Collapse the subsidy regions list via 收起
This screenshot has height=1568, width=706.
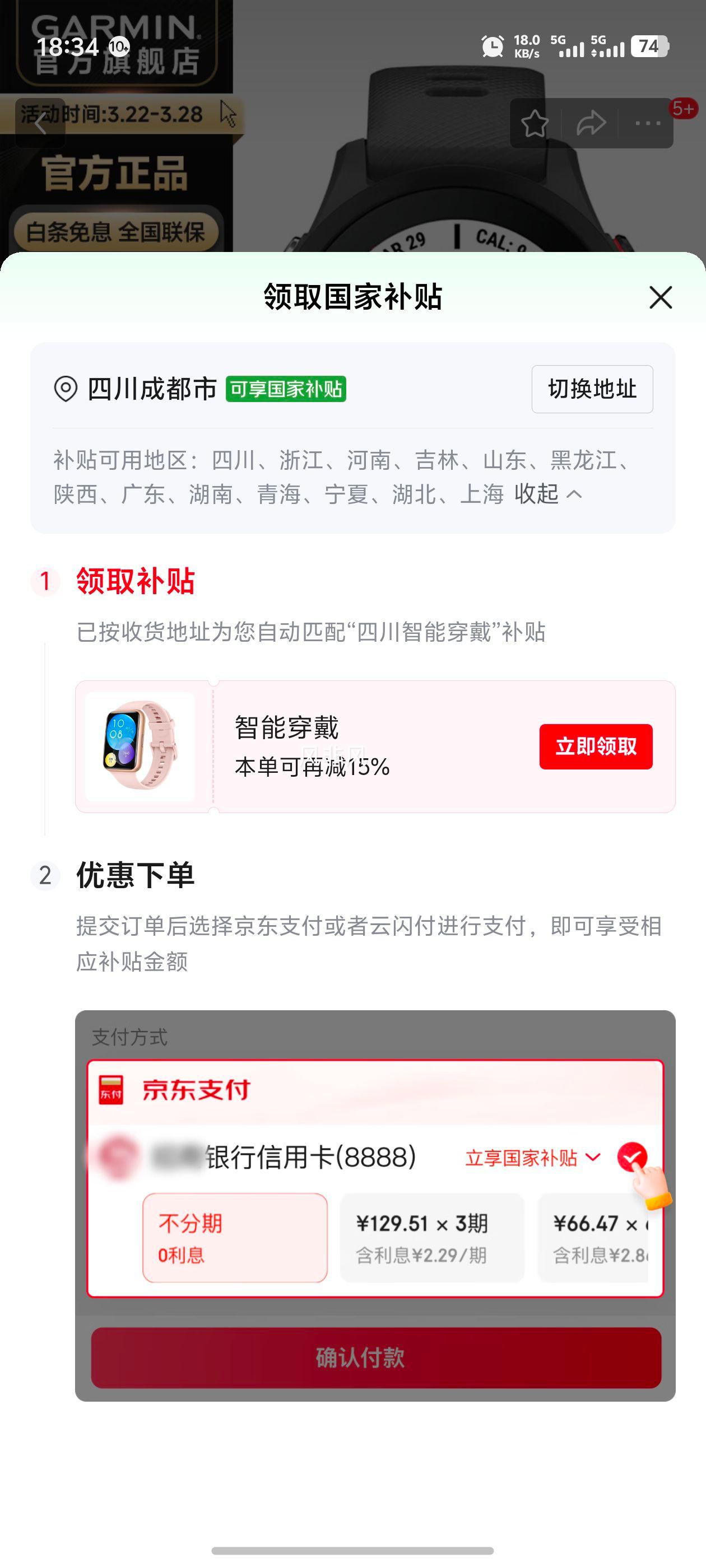tap(538, 495)
